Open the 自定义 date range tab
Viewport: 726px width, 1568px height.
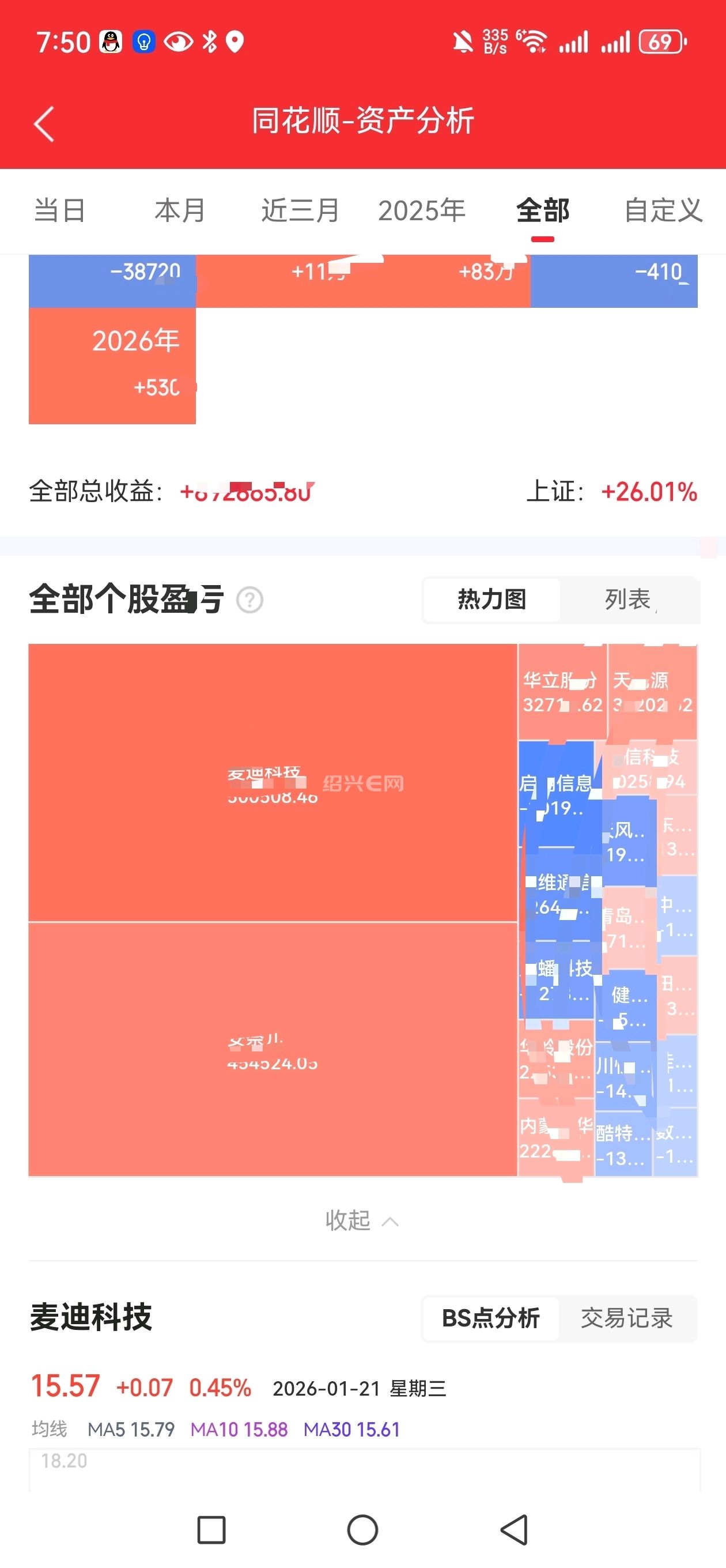[663, 210]
